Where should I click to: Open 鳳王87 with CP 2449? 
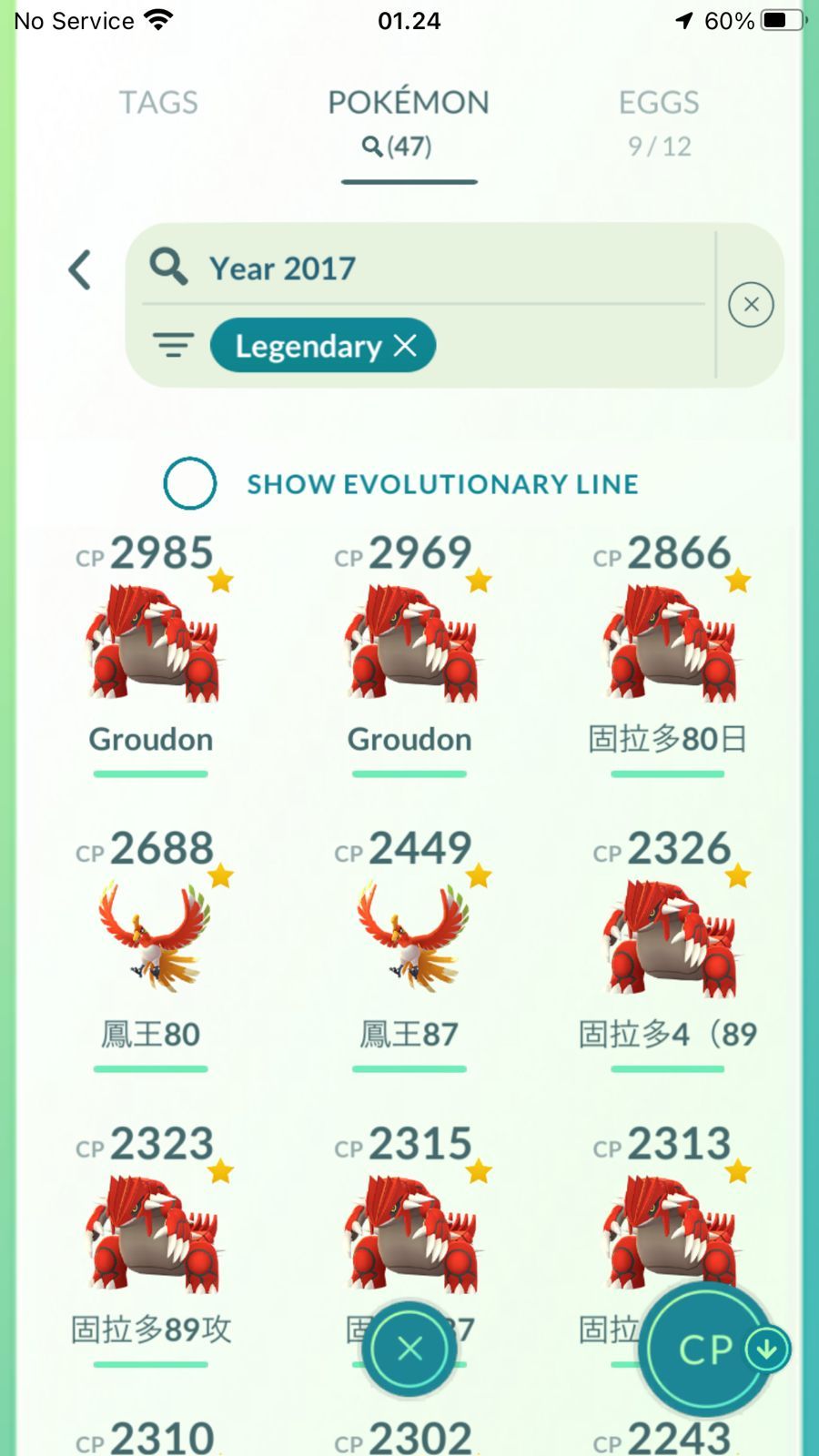pos(409,937)
